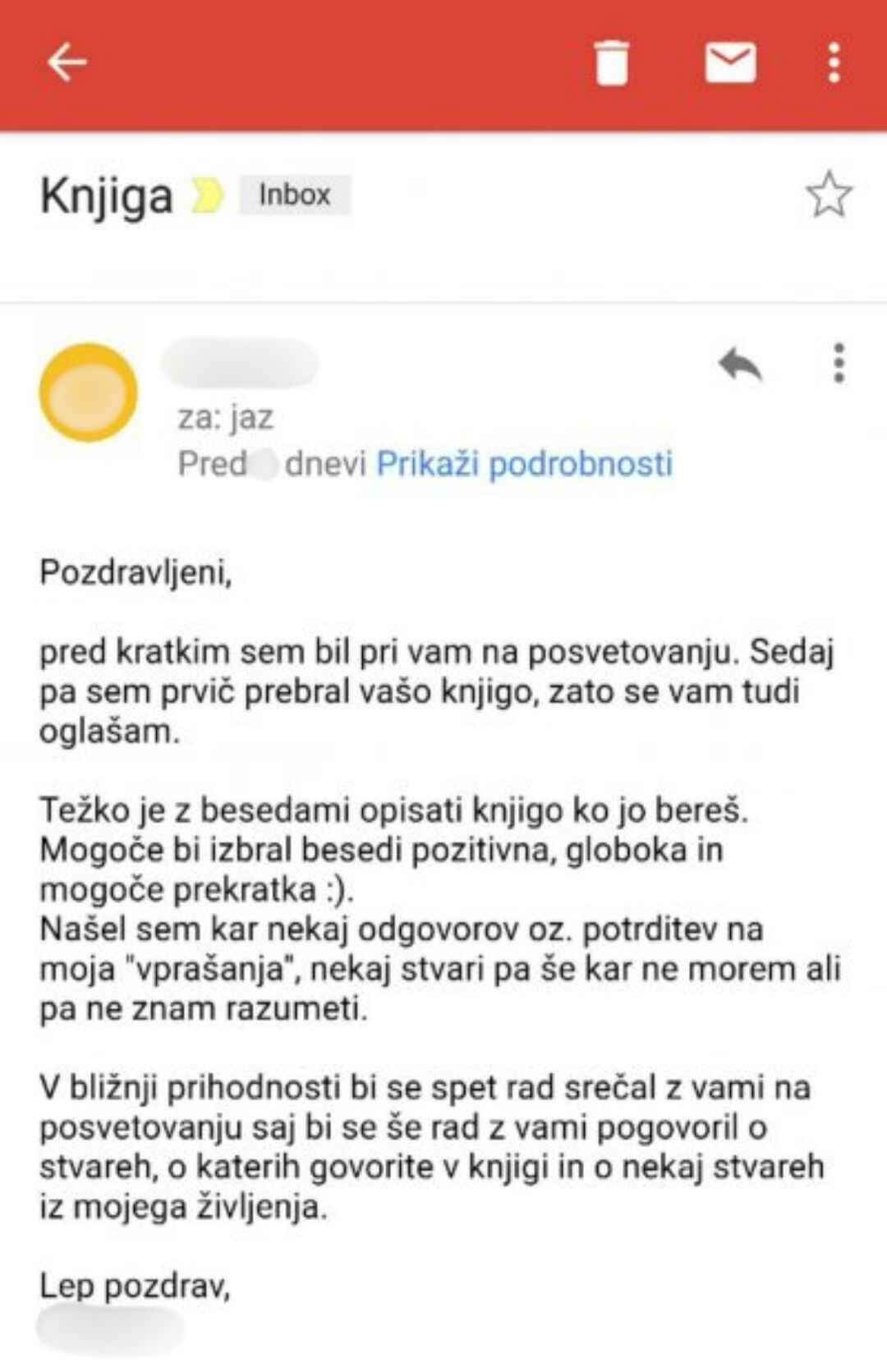
Task: Open the message options menu
Action: (x=838, y=363)
